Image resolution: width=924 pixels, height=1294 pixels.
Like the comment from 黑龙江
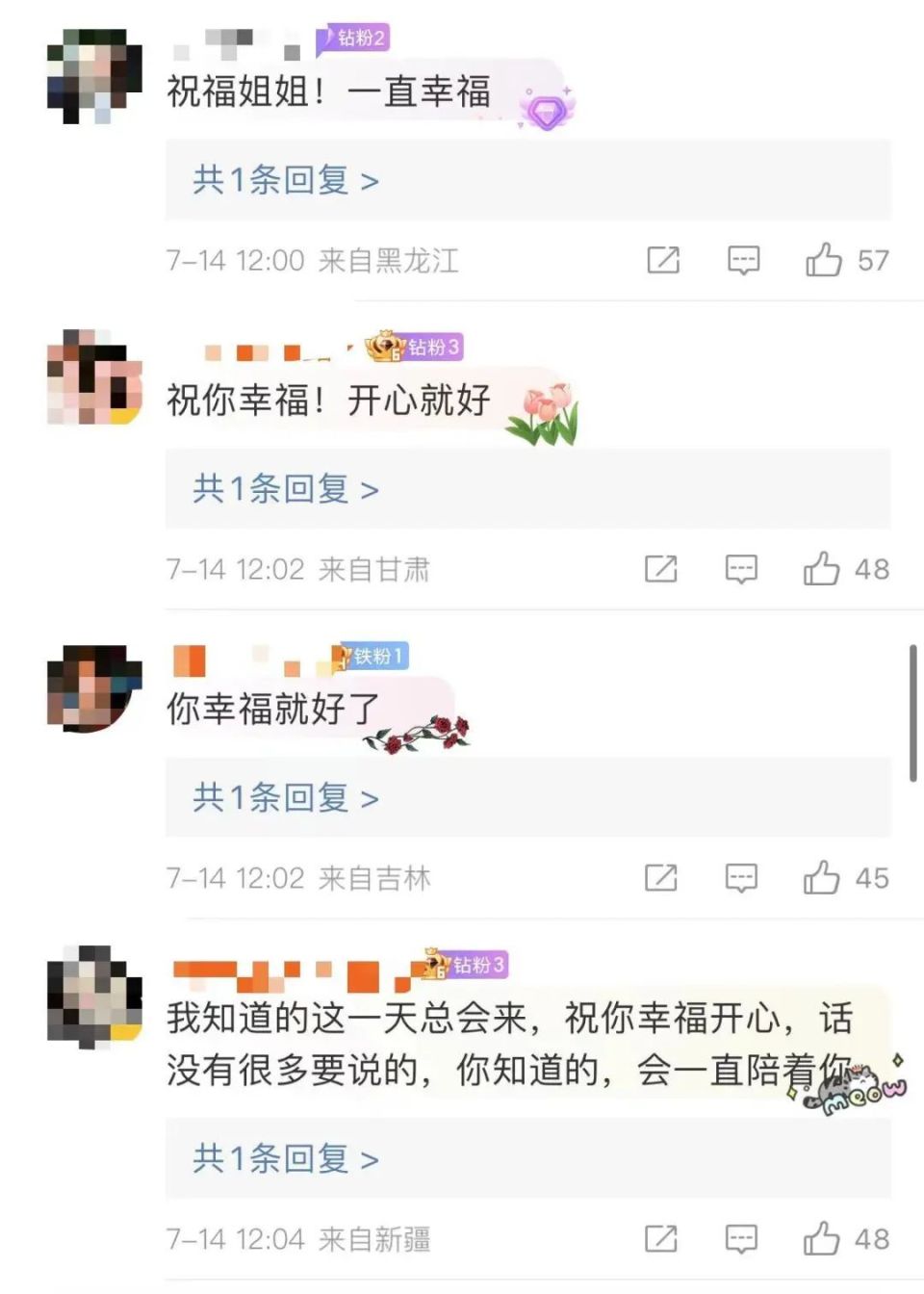pos(824,260)
